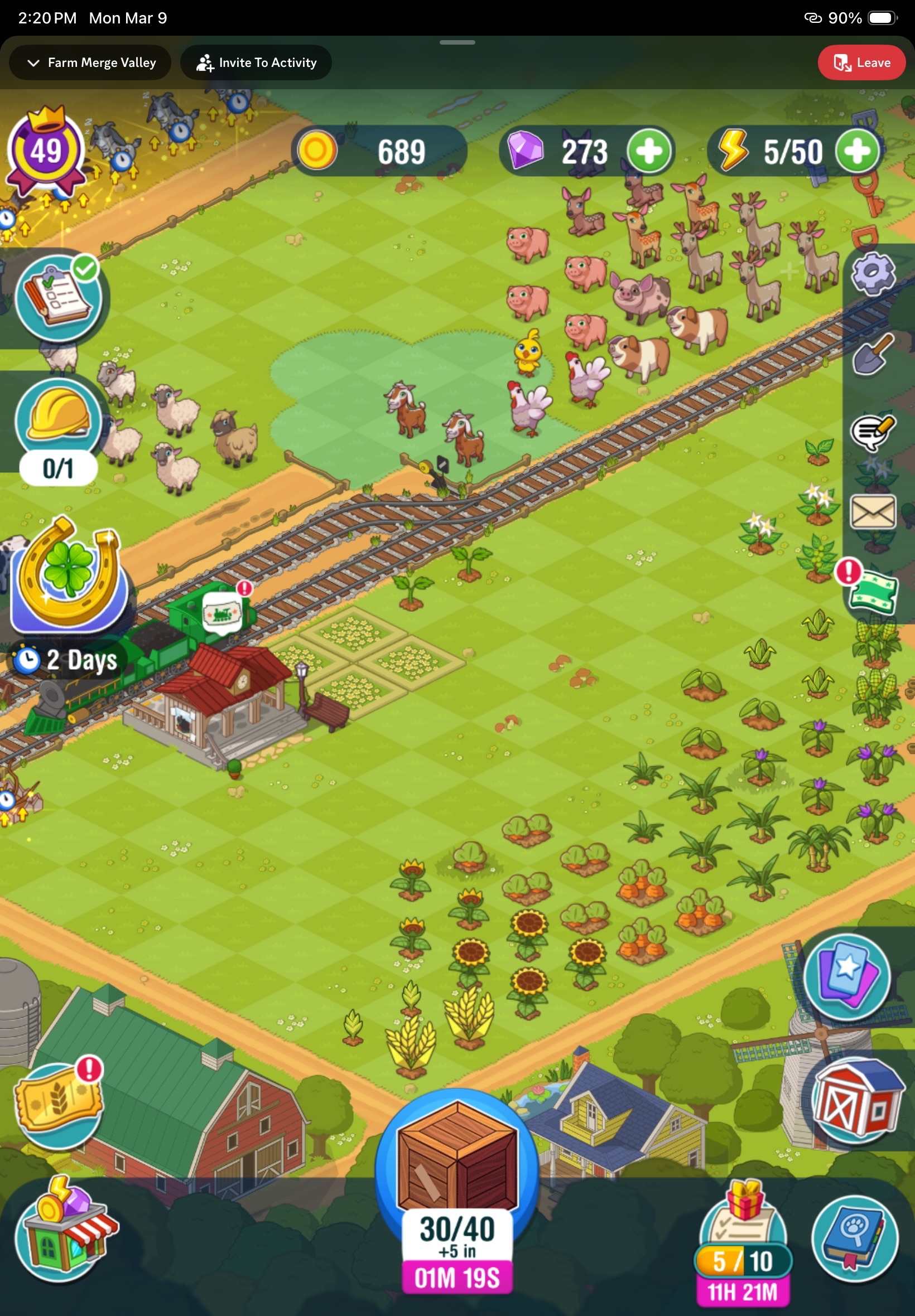This screenshot has height=1316, width=915.
Task: Open the settings gear
Action: (x=873, y=273)
